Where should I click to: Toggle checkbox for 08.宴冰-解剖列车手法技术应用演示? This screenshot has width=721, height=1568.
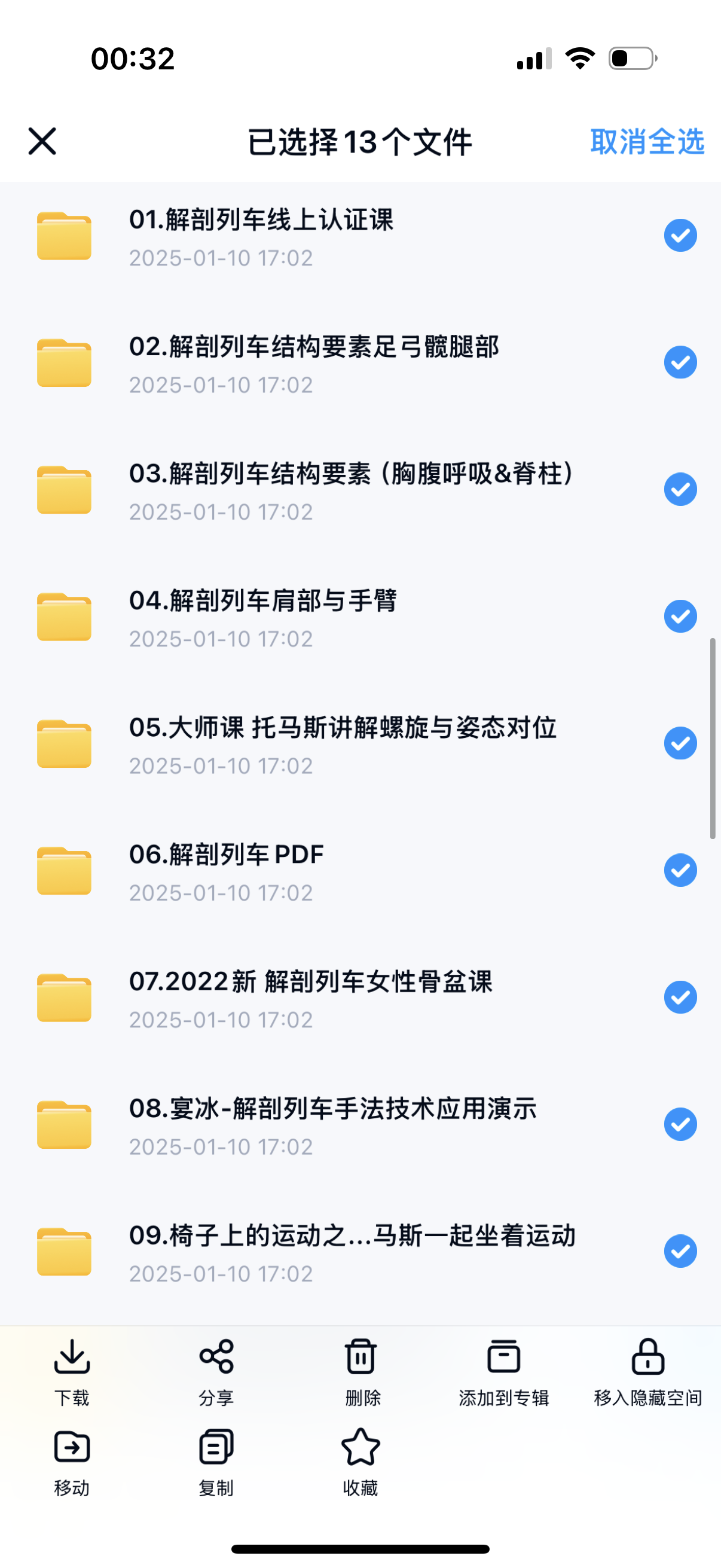pos(680,1124)
